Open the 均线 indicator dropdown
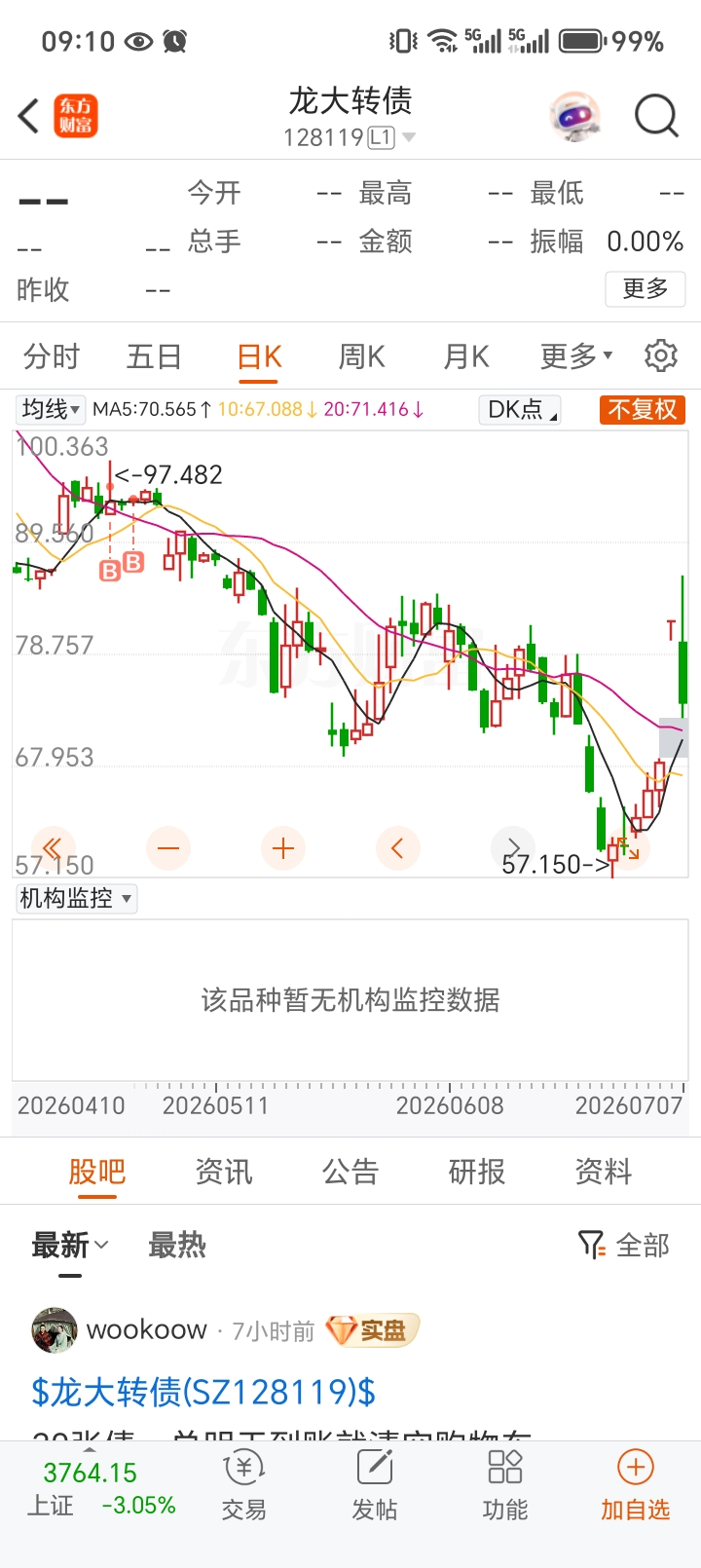Image resolution: width=701 pixels, height=1568 pixels. click(51, 409)
